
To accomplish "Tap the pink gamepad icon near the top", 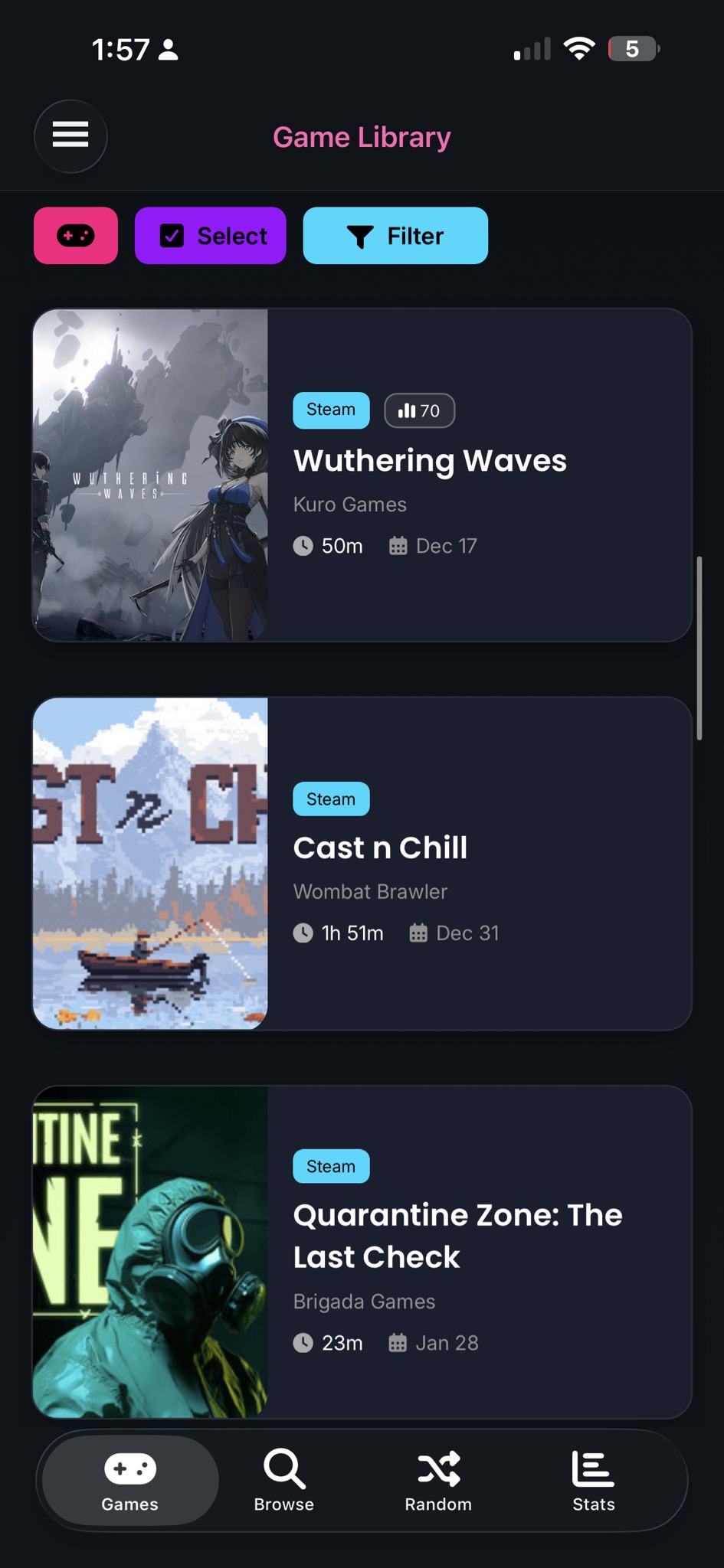I will tap(75, 236).
